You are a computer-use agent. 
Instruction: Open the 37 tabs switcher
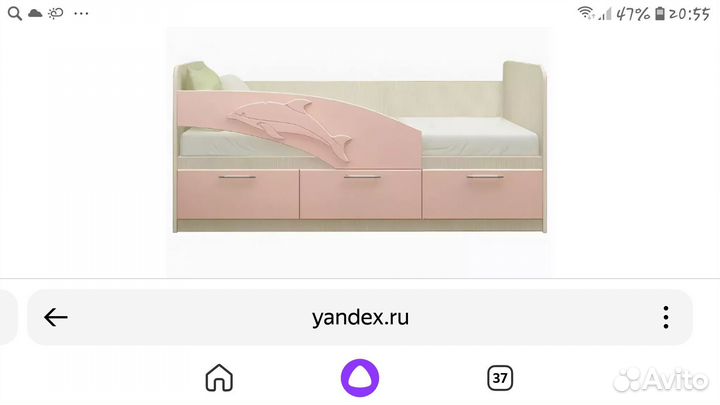[x=500, y=378]
